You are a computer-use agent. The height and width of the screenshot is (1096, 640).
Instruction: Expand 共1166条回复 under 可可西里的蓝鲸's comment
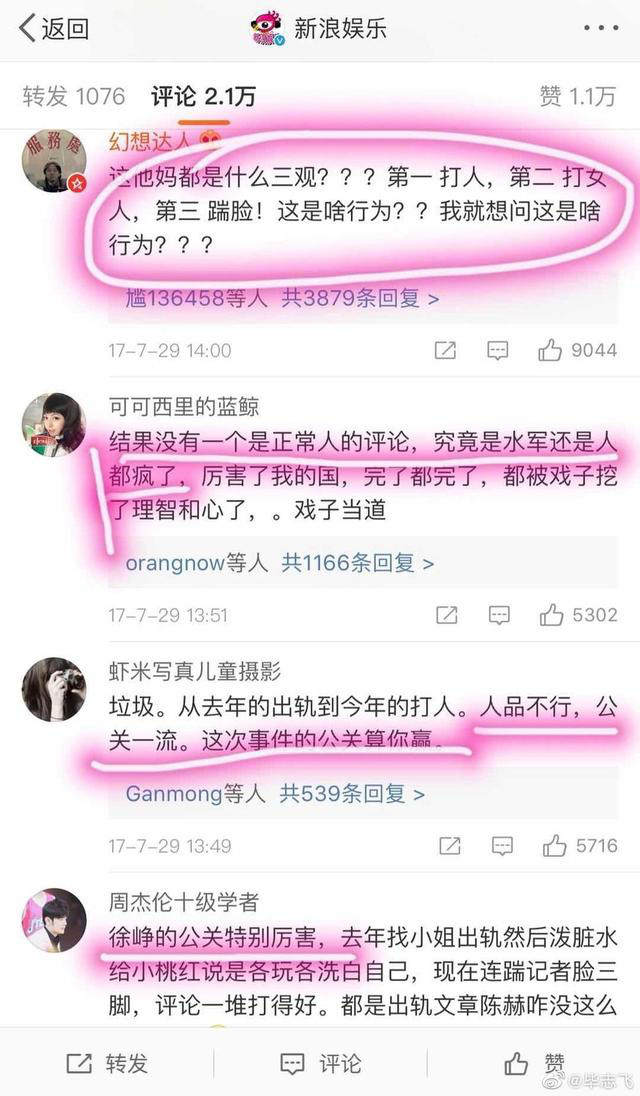coord(357,563)
